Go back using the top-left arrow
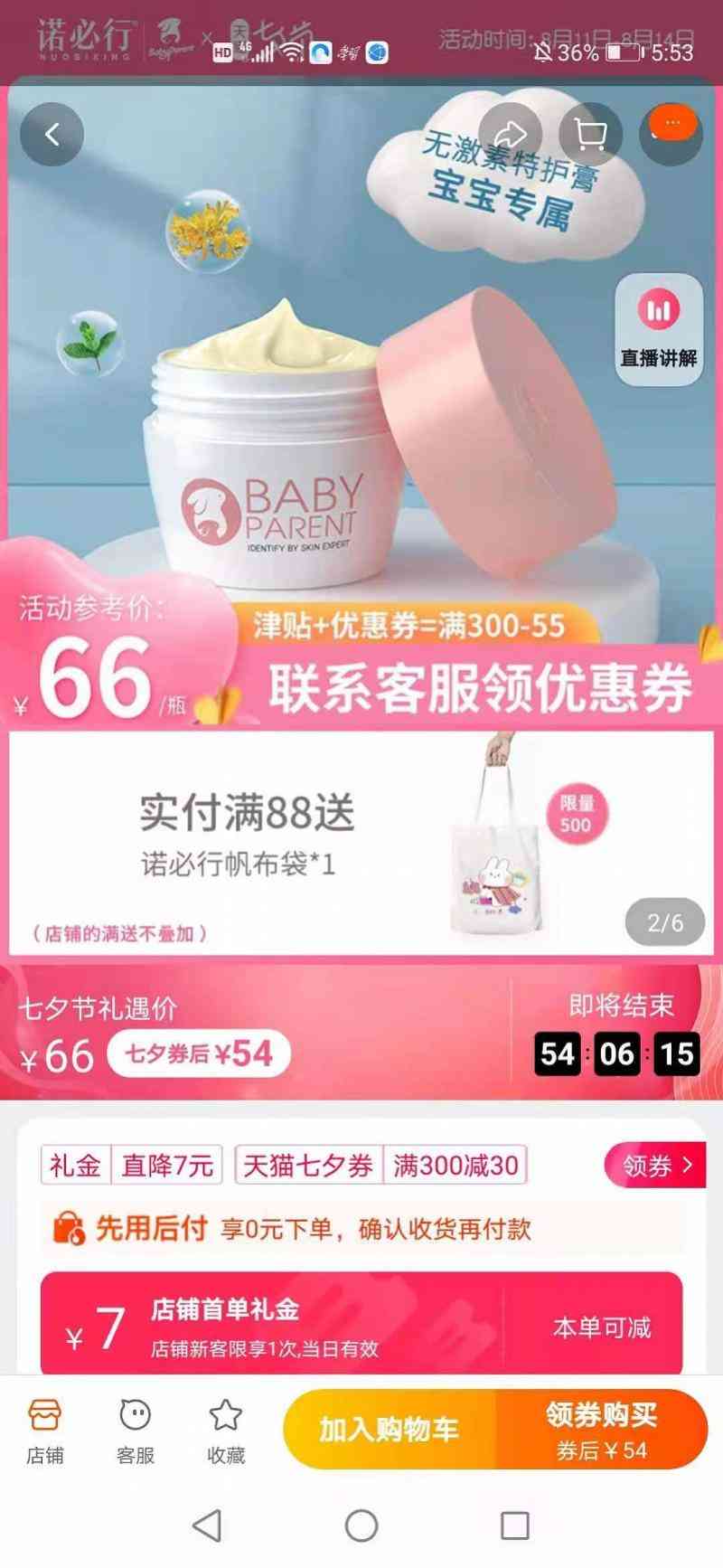This screenshot has height=1568, width=723. coord(52,136)
